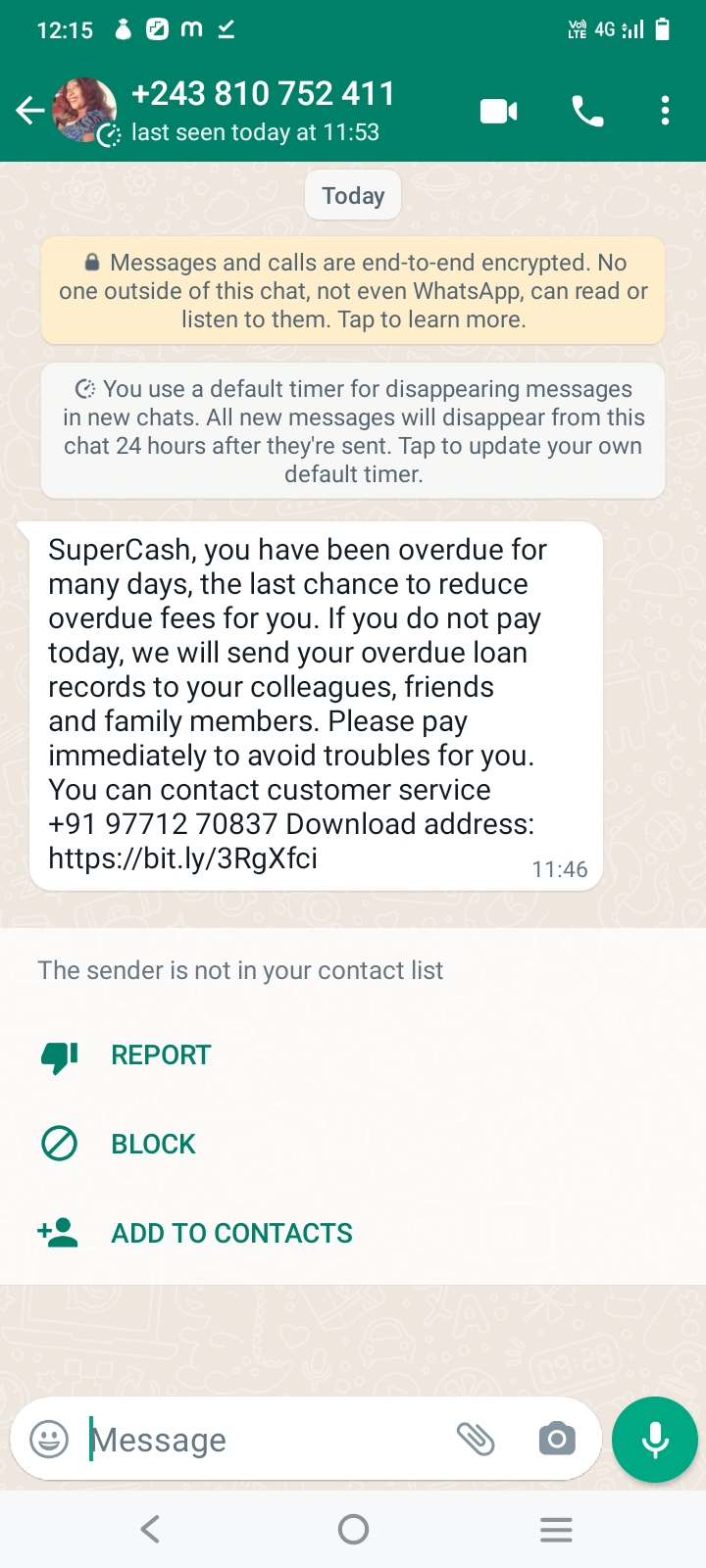The image size is (706, 1568).
Task: Block this sender
Action: [153, 1145]
